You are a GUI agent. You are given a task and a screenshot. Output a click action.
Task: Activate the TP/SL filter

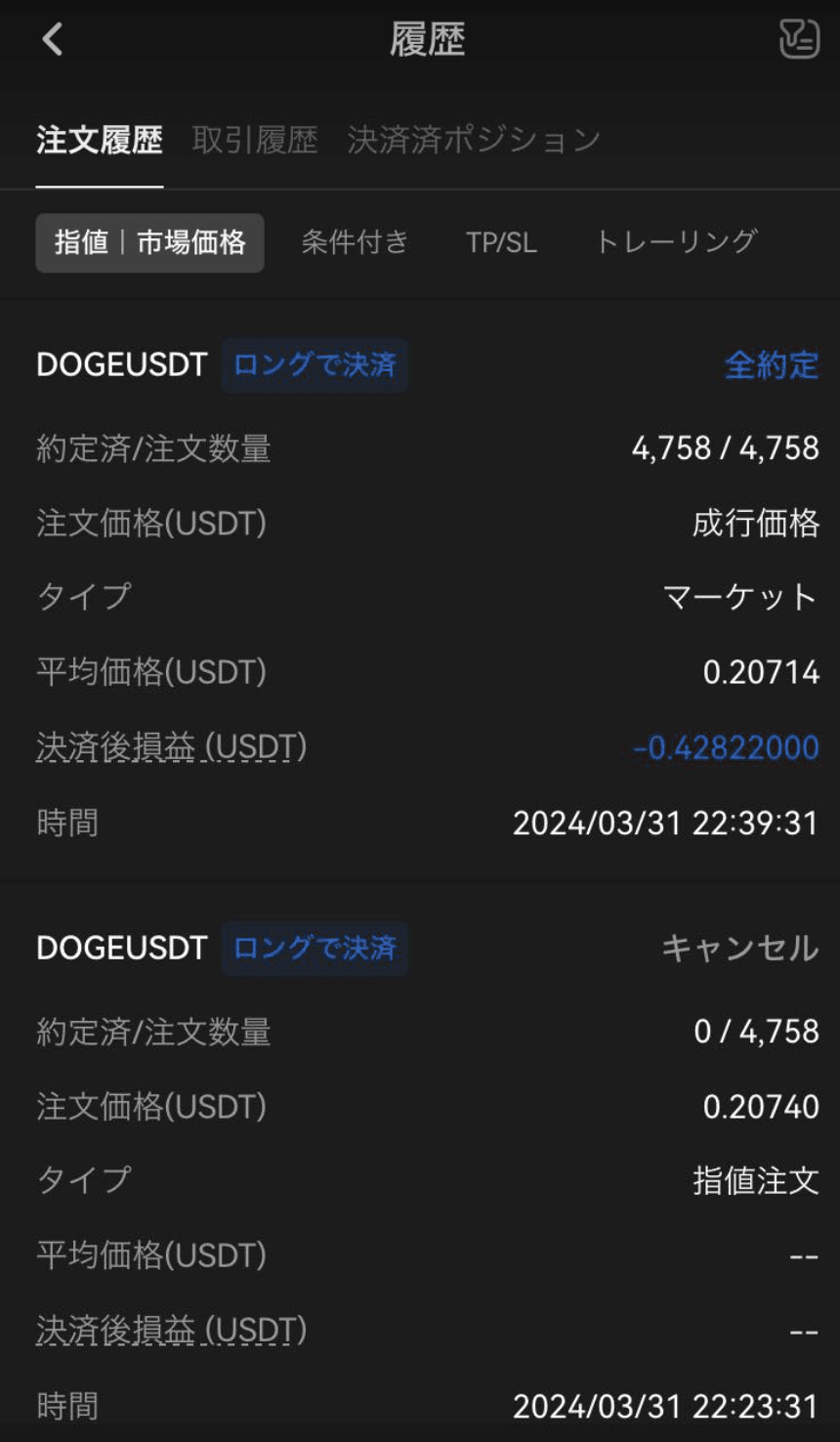coord(501,242)
